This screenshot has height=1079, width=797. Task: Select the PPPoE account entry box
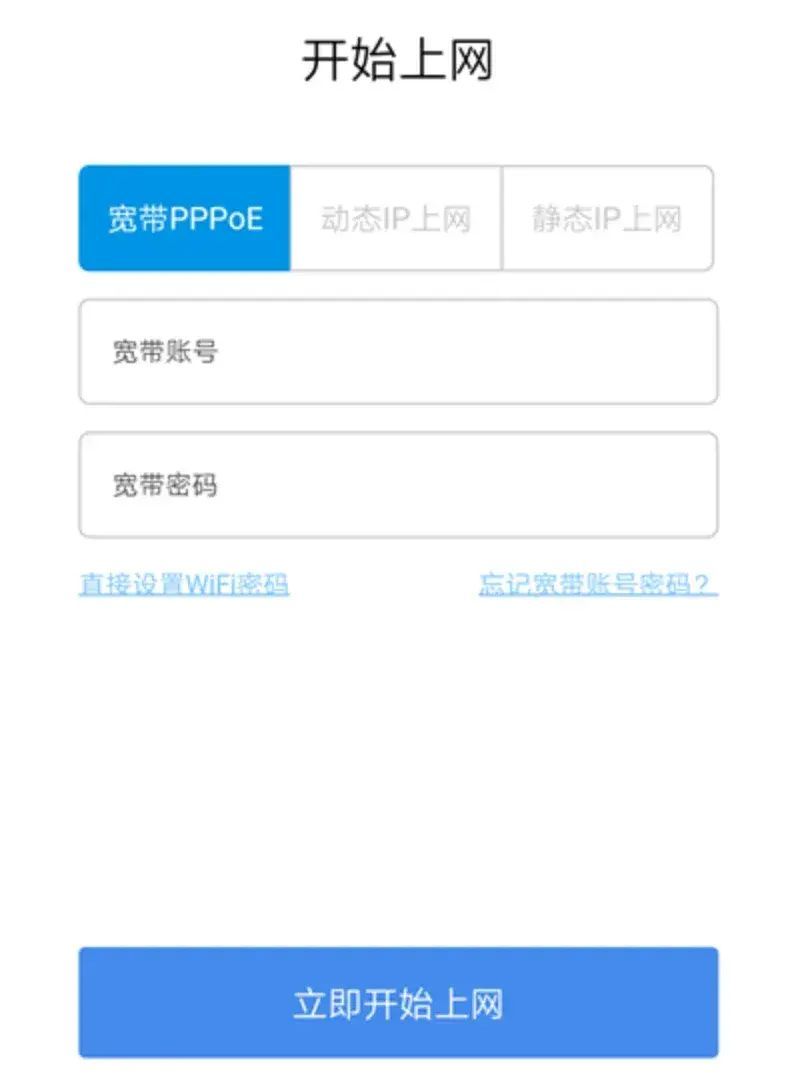[x=397, y=352]
